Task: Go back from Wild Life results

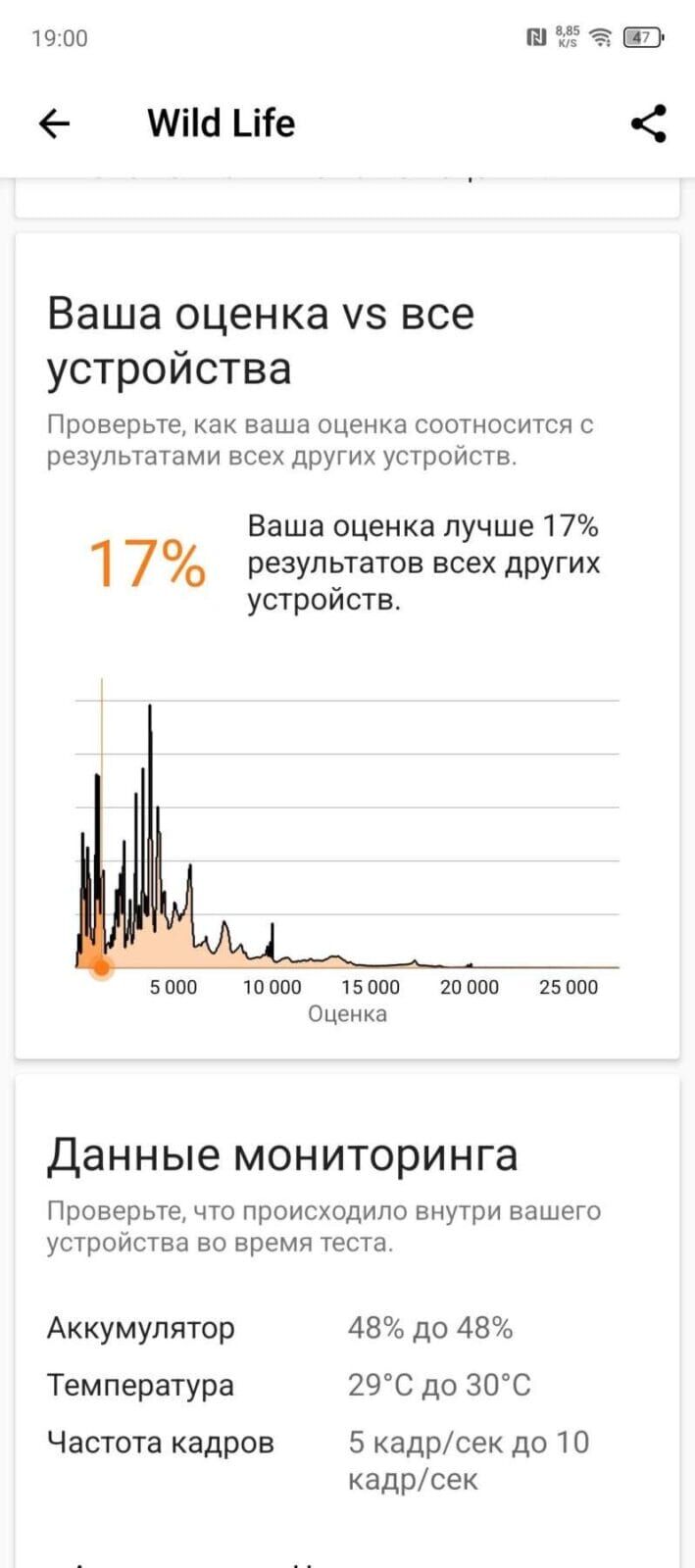Action: tap(54, 123)
